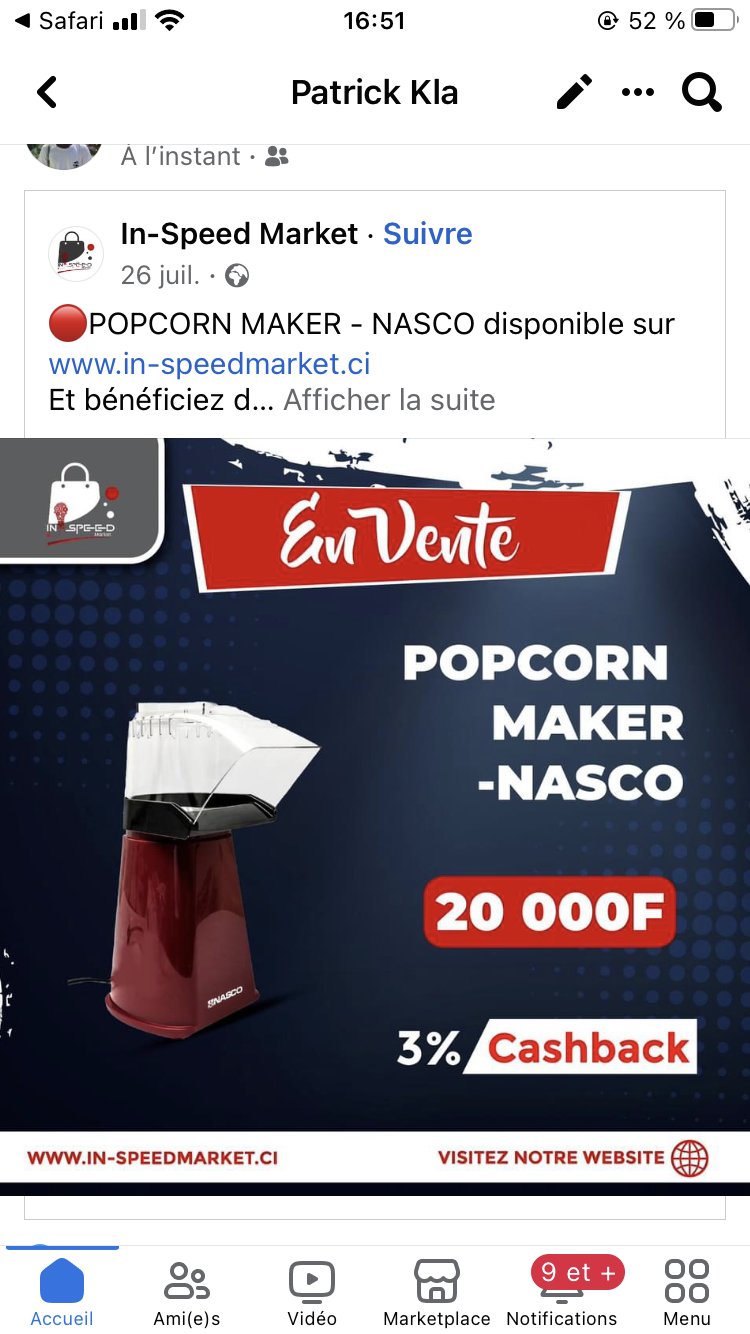Check the Notifications tab

pos(562,1292)
